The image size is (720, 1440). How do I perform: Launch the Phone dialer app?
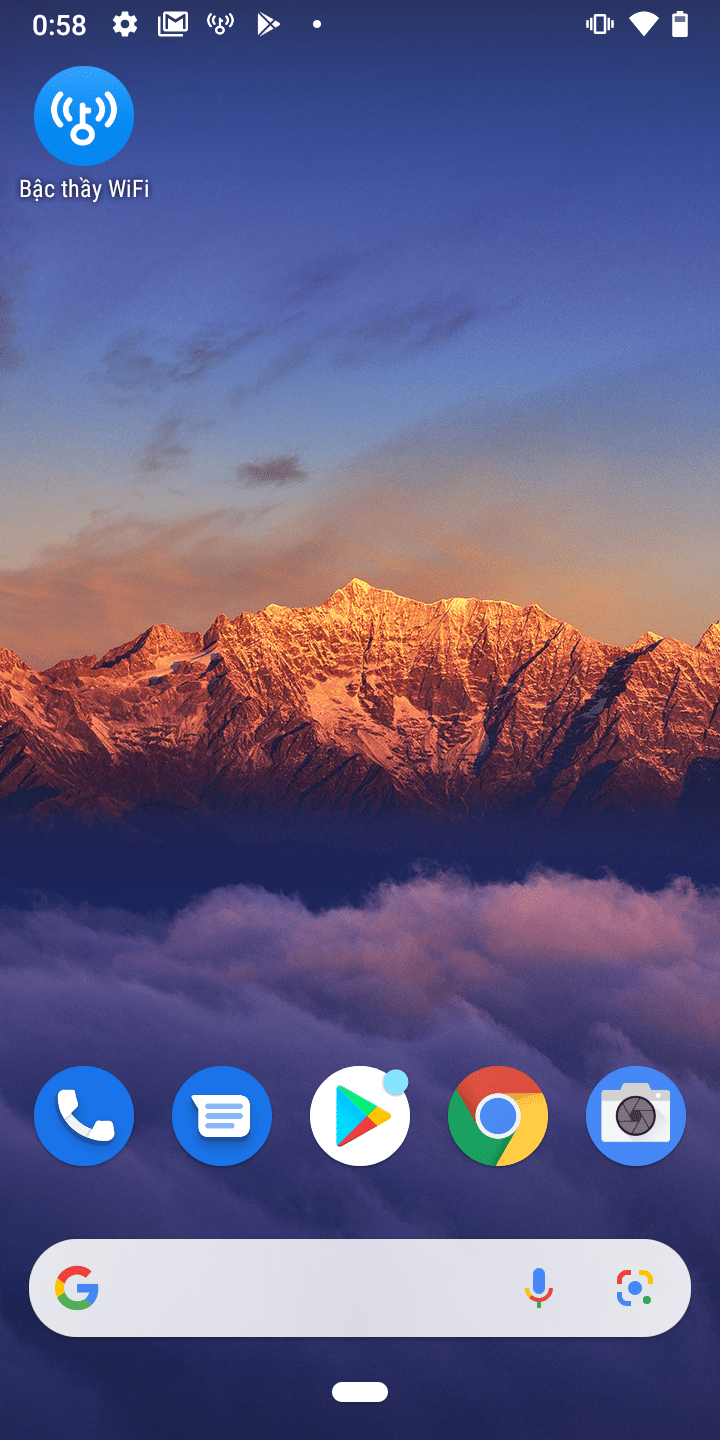84,1116
